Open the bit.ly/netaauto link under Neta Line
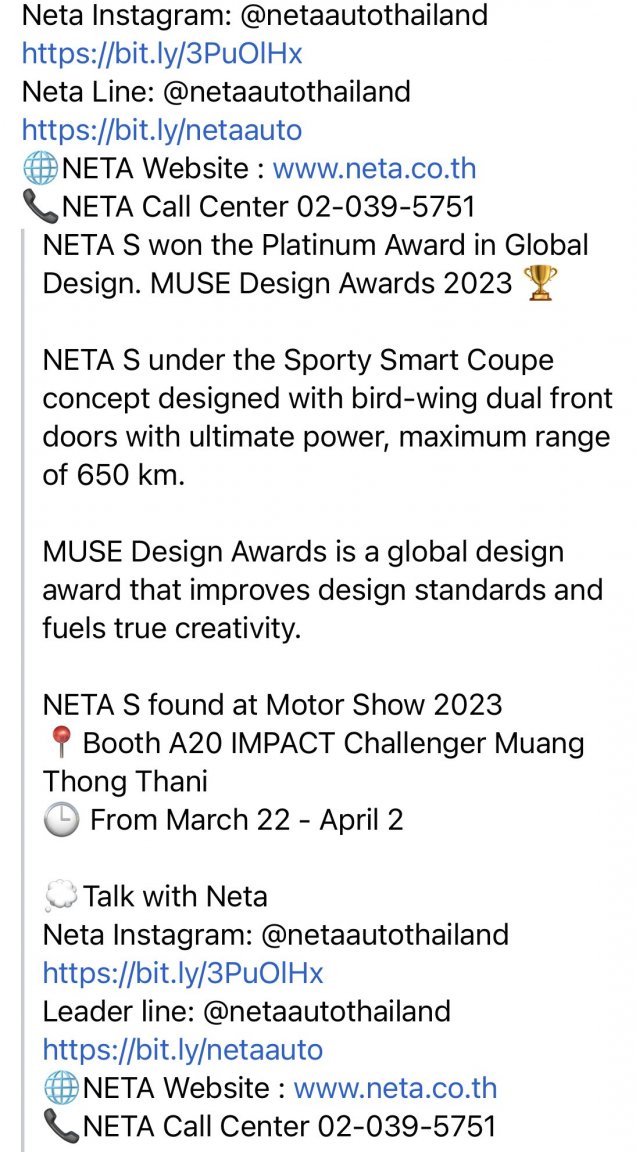 tap(162, 130)
